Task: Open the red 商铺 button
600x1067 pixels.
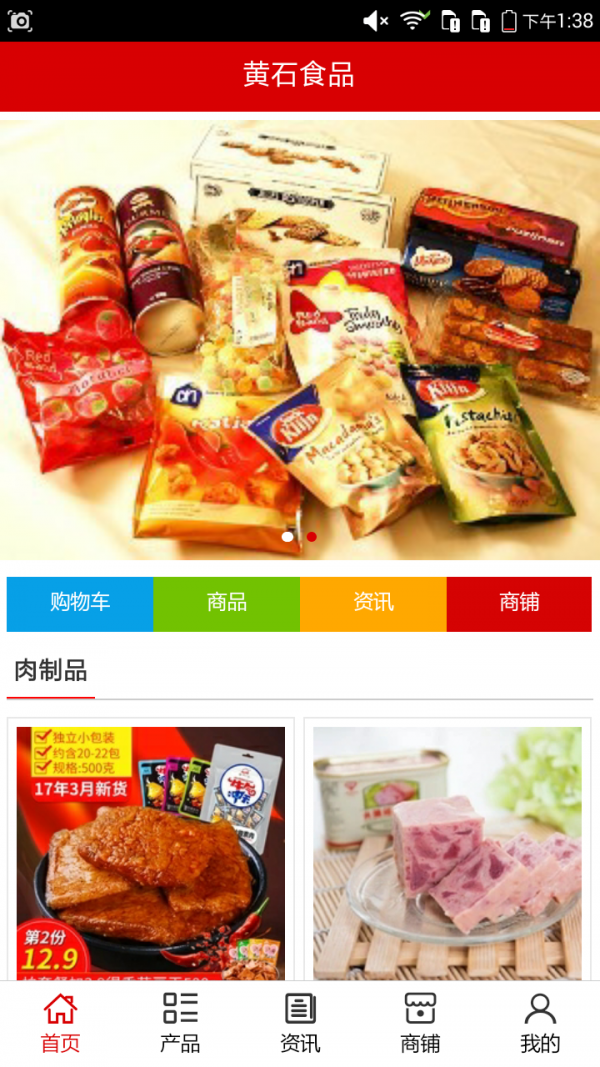Action: (x=519, y=603)
